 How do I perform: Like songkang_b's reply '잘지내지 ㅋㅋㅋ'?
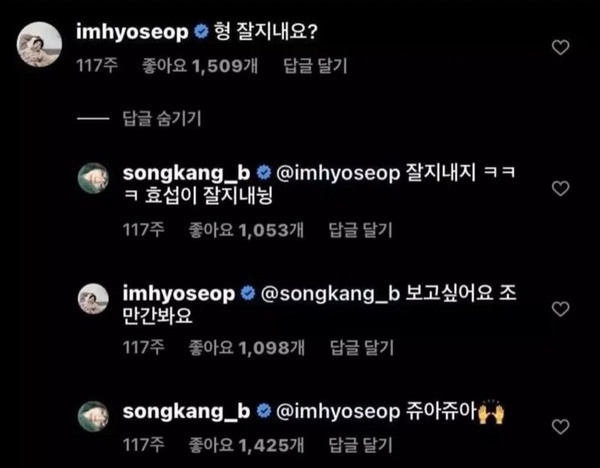coord(561,189)
